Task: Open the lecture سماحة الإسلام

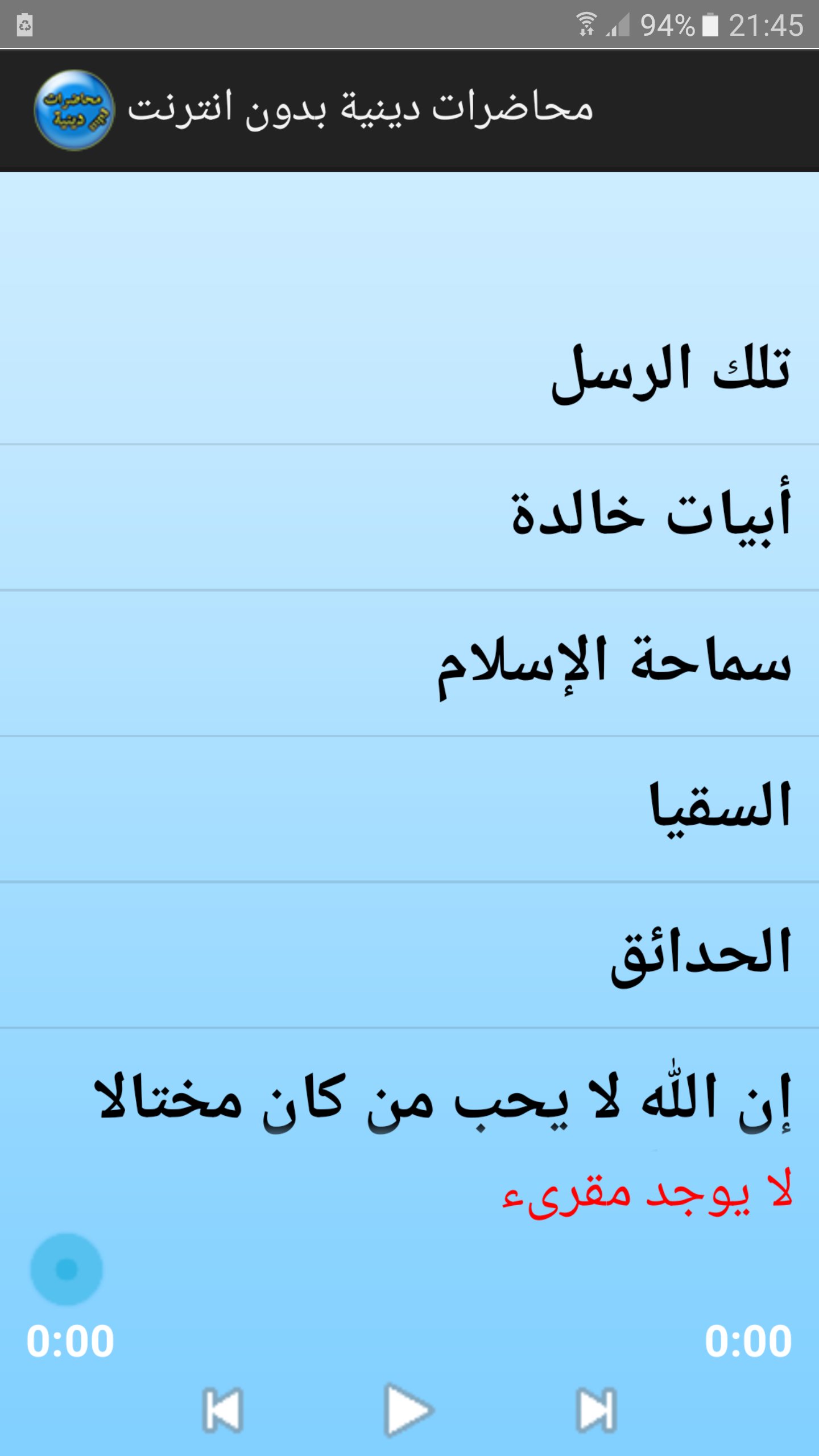Action: pyautogui.click(x=409, y=664)
